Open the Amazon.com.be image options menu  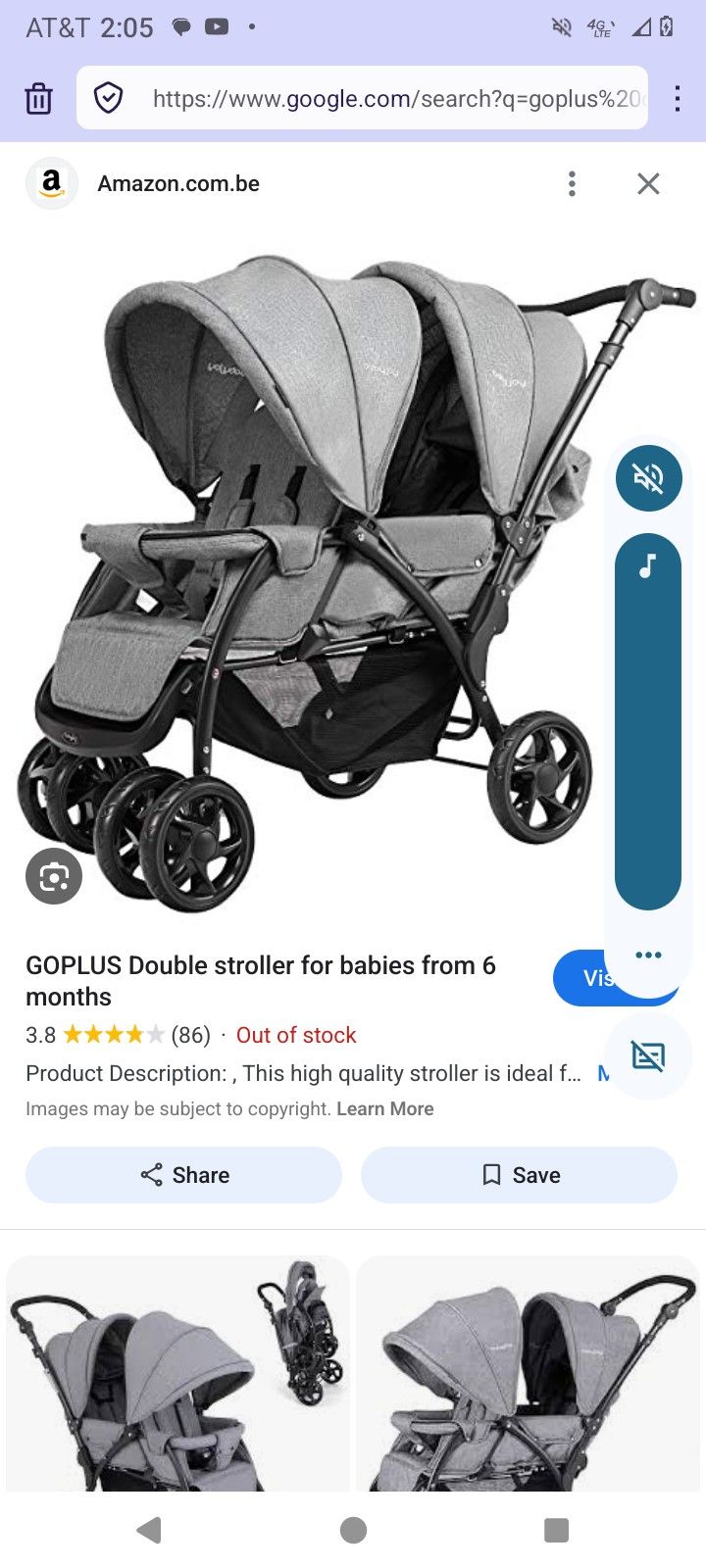(572, 183)
